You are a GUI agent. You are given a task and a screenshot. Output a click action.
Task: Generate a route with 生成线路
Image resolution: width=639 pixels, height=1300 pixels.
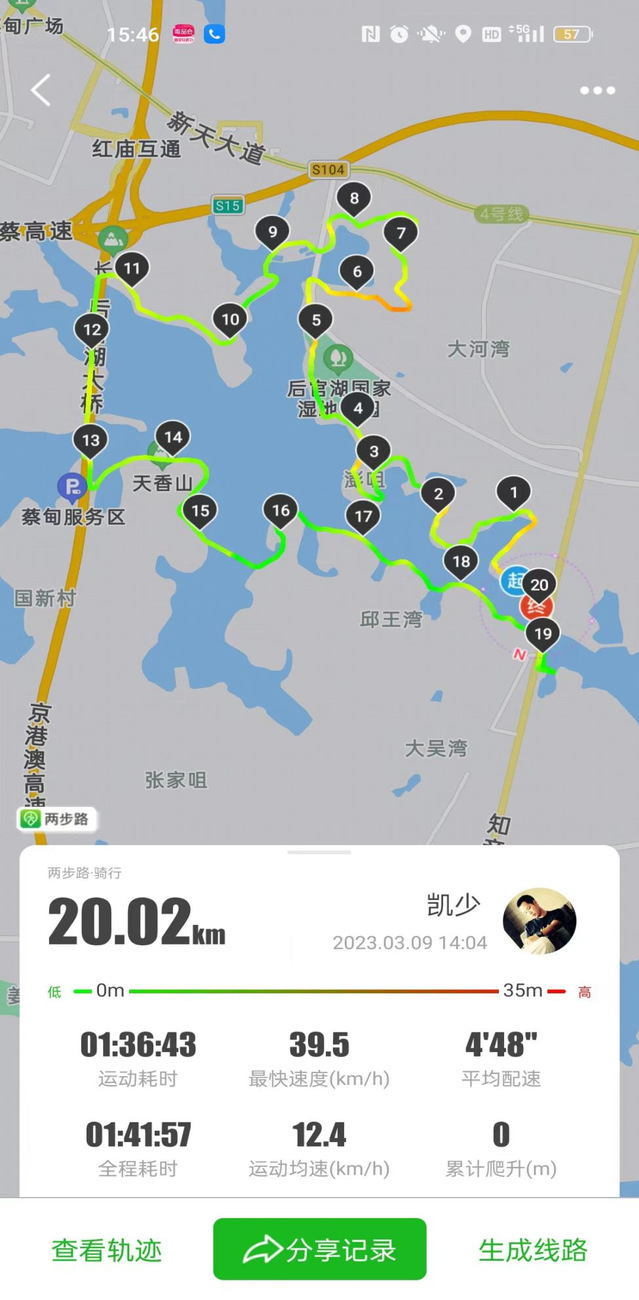click(533, 1249)
